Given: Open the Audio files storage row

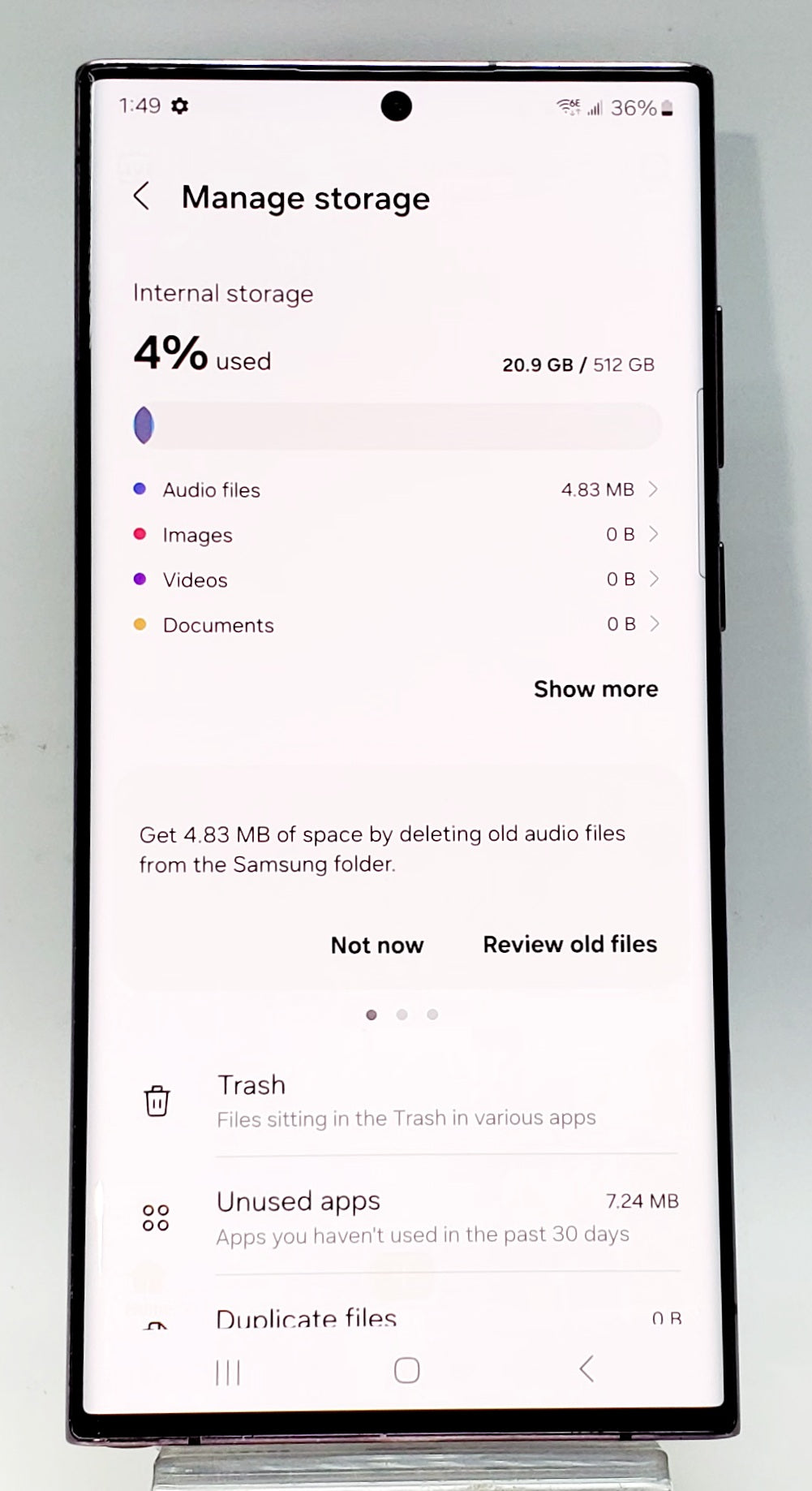Looking at the screenshot, I should coord(395,489).
